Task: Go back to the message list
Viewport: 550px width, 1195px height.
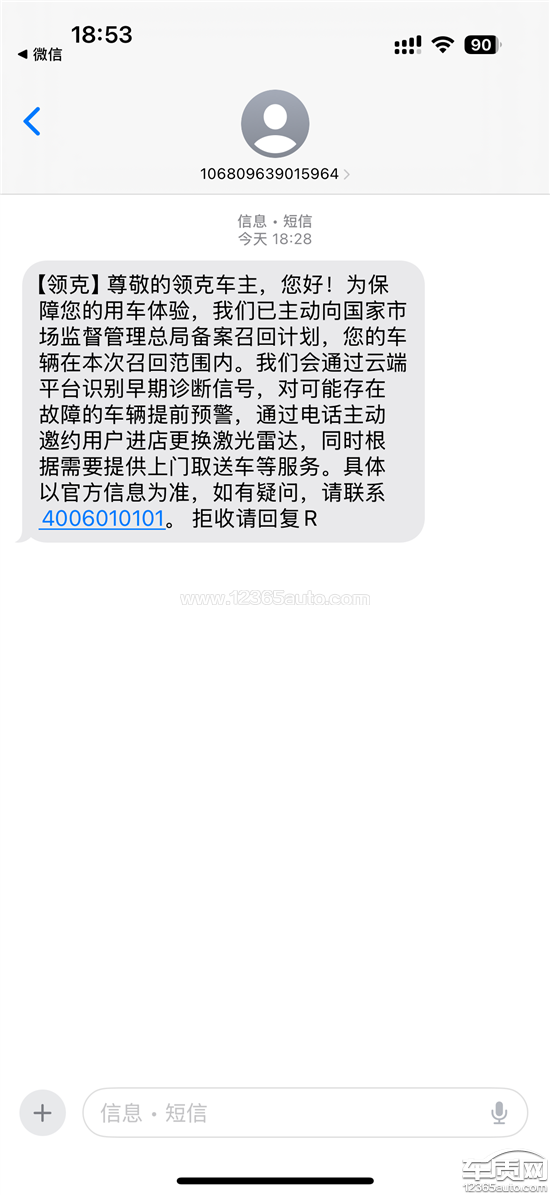Action: pyautogui.click(x=32, y=121)
